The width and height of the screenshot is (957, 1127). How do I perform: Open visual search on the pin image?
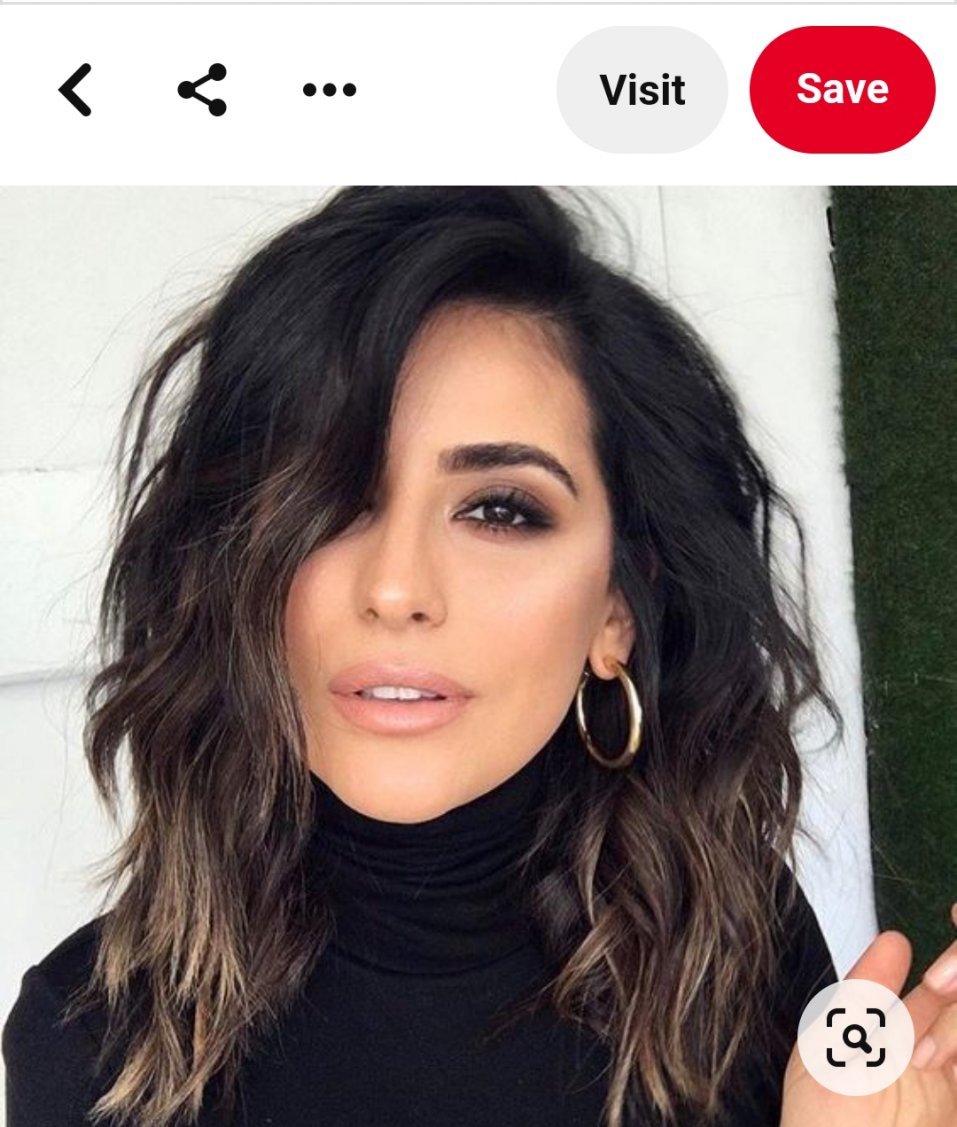pyautogui.click(x=856, y=1037)
